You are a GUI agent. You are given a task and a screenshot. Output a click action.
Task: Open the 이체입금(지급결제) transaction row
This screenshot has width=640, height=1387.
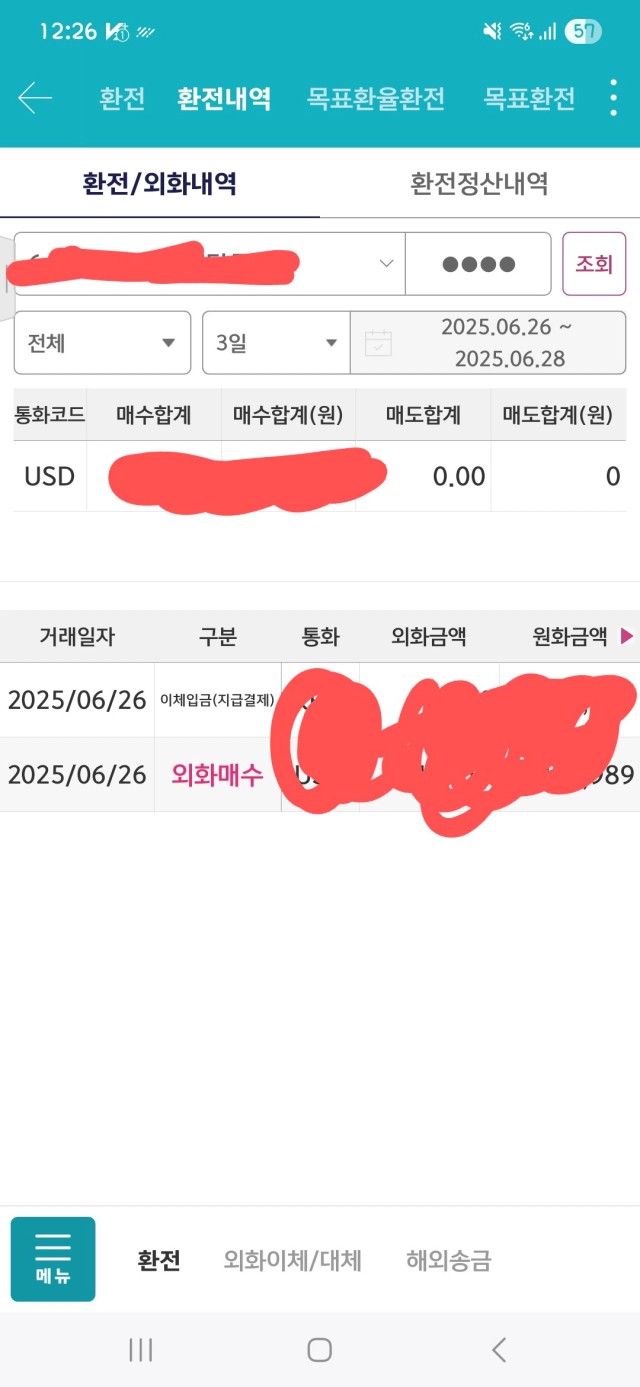[320, 700]
